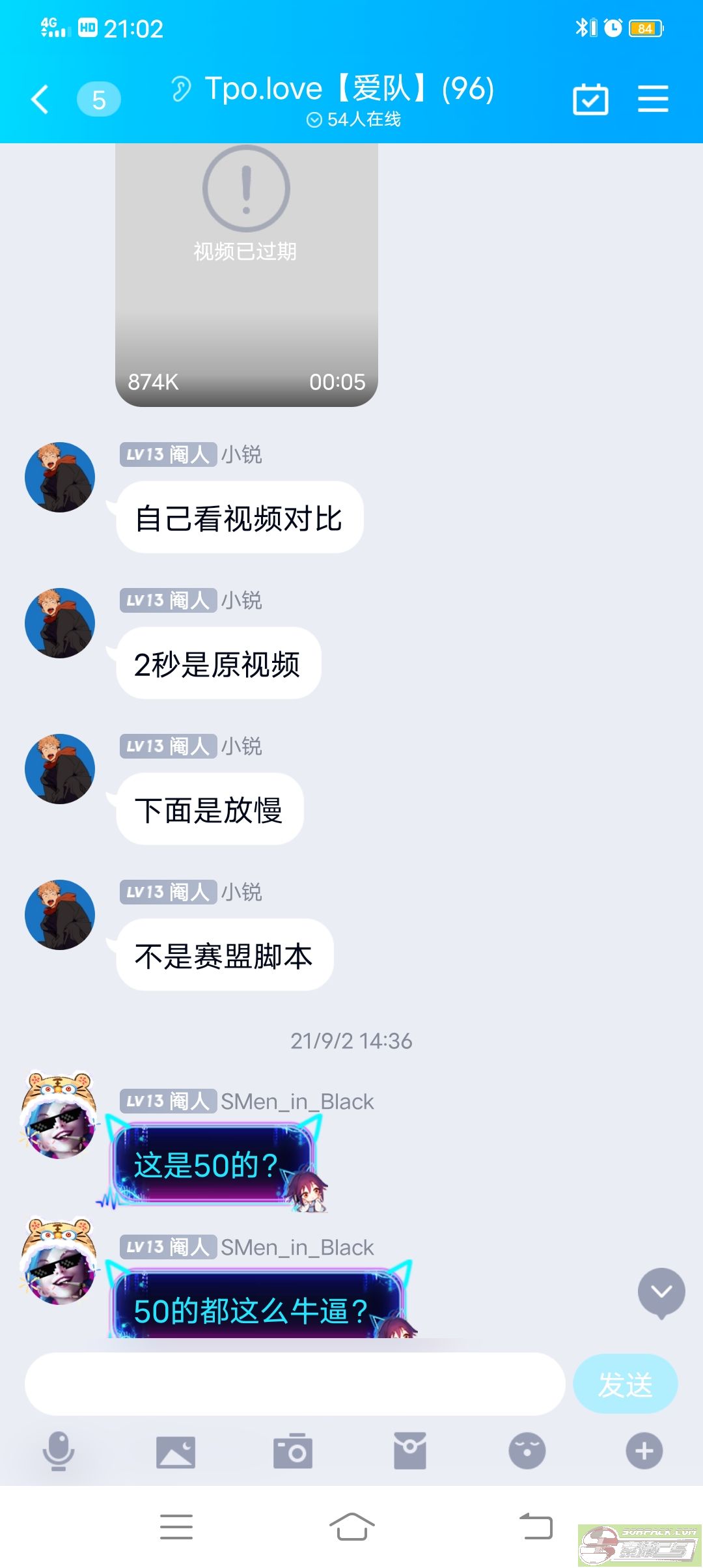703x1568 pixels.
Task: Open the photo gallery picker
Action: point(176,1452)
